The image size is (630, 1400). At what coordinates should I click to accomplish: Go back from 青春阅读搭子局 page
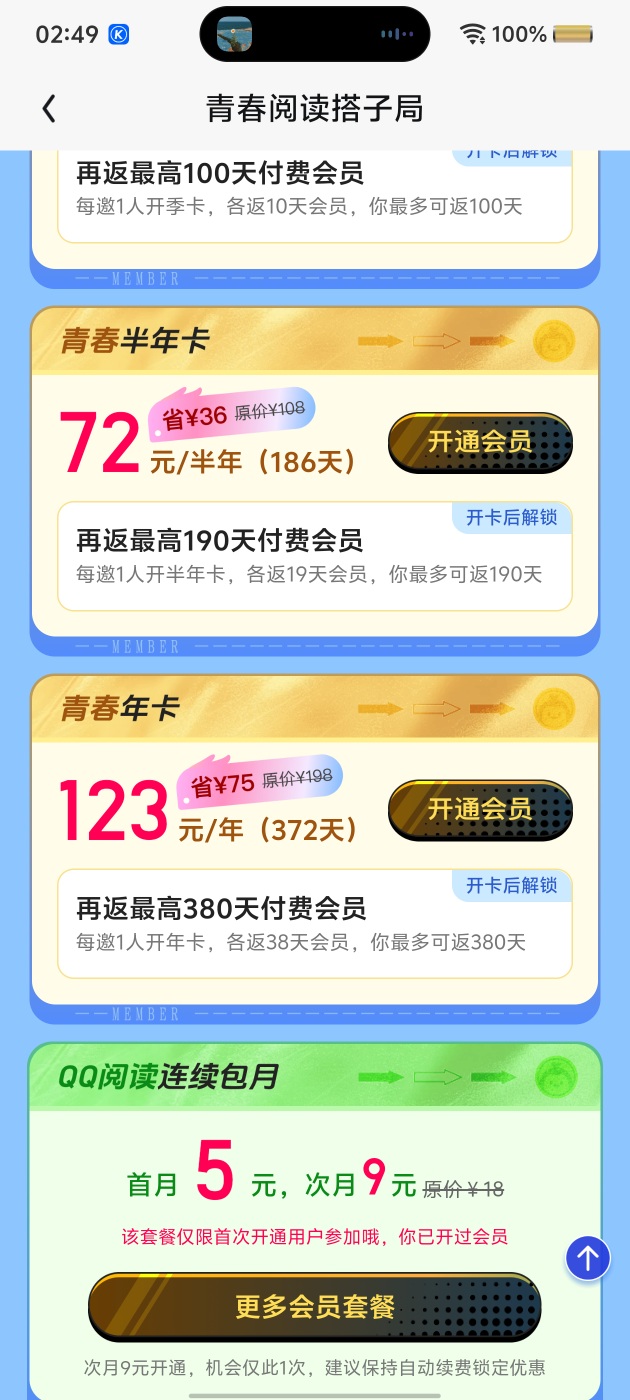[x=49, y=109]
